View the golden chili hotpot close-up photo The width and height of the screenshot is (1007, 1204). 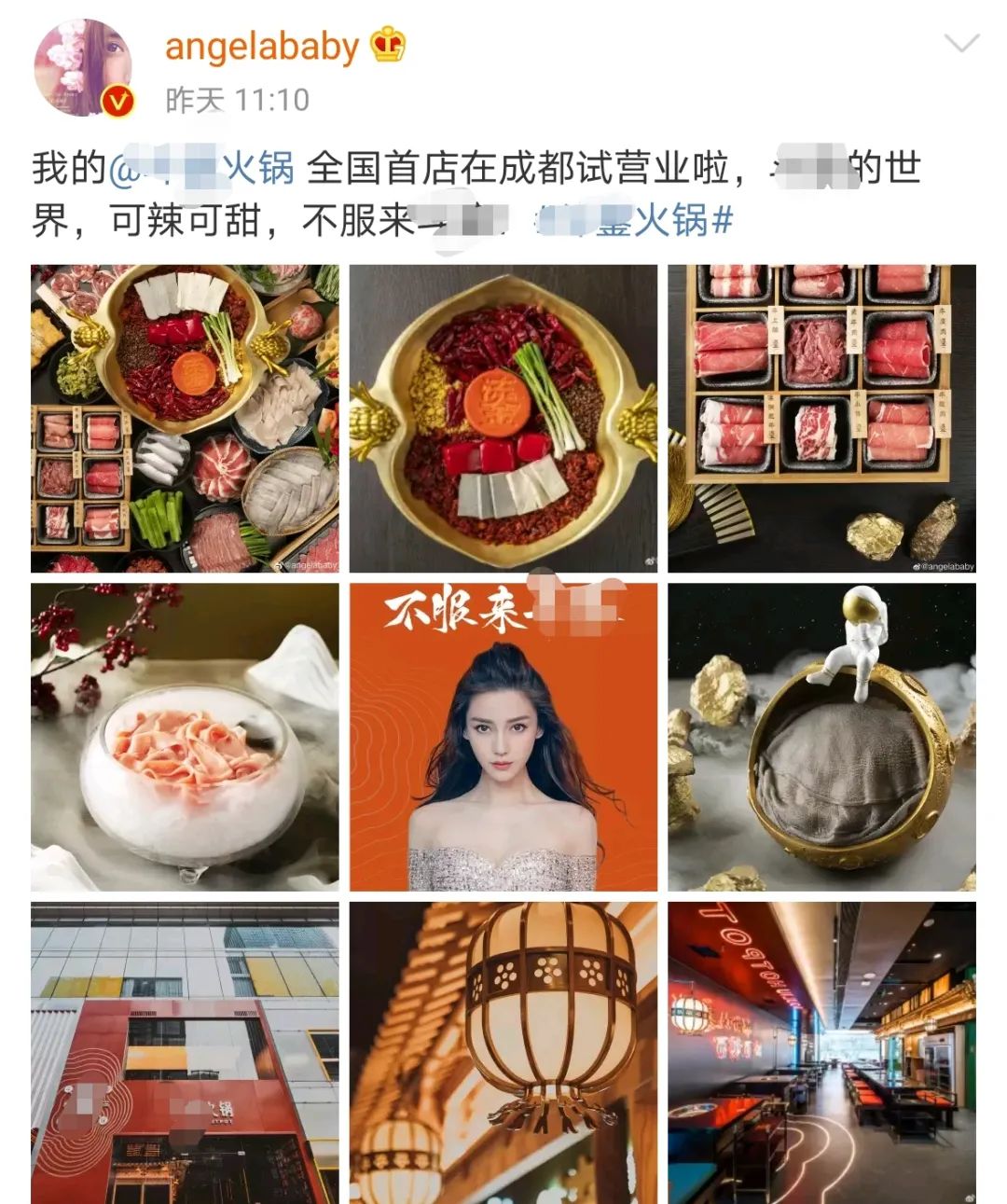tap(504, 418)
